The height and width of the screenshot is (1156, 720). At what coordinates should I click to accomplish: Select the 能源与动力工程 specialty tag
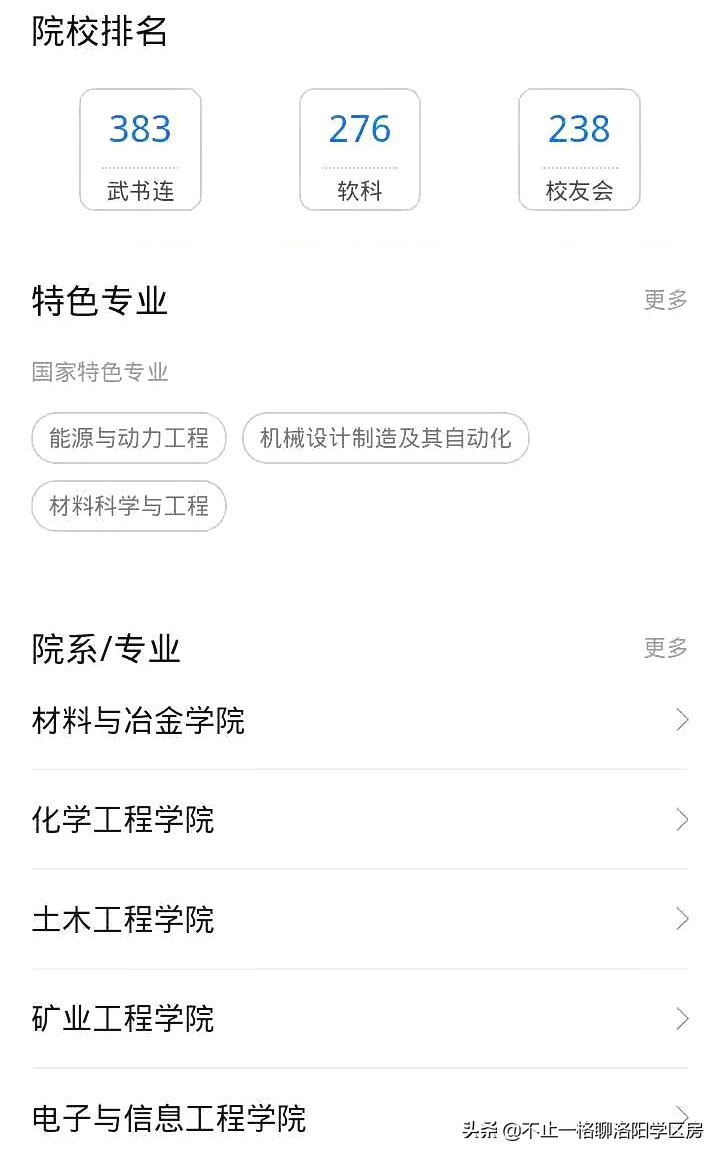(129, 438)
